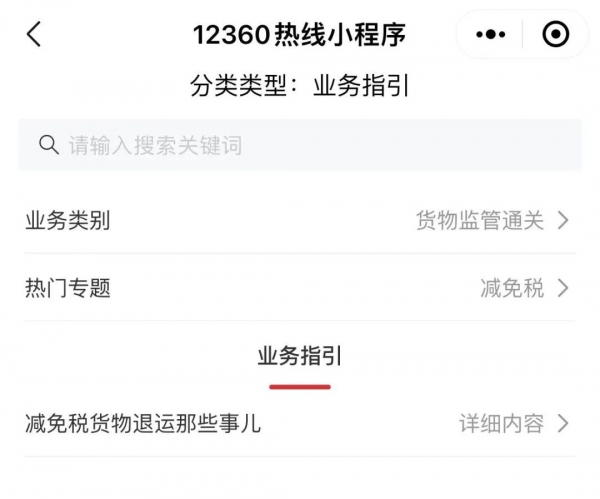Close the mini program with circle button
The width and height of the screenshot is (600, 499).
555,35
